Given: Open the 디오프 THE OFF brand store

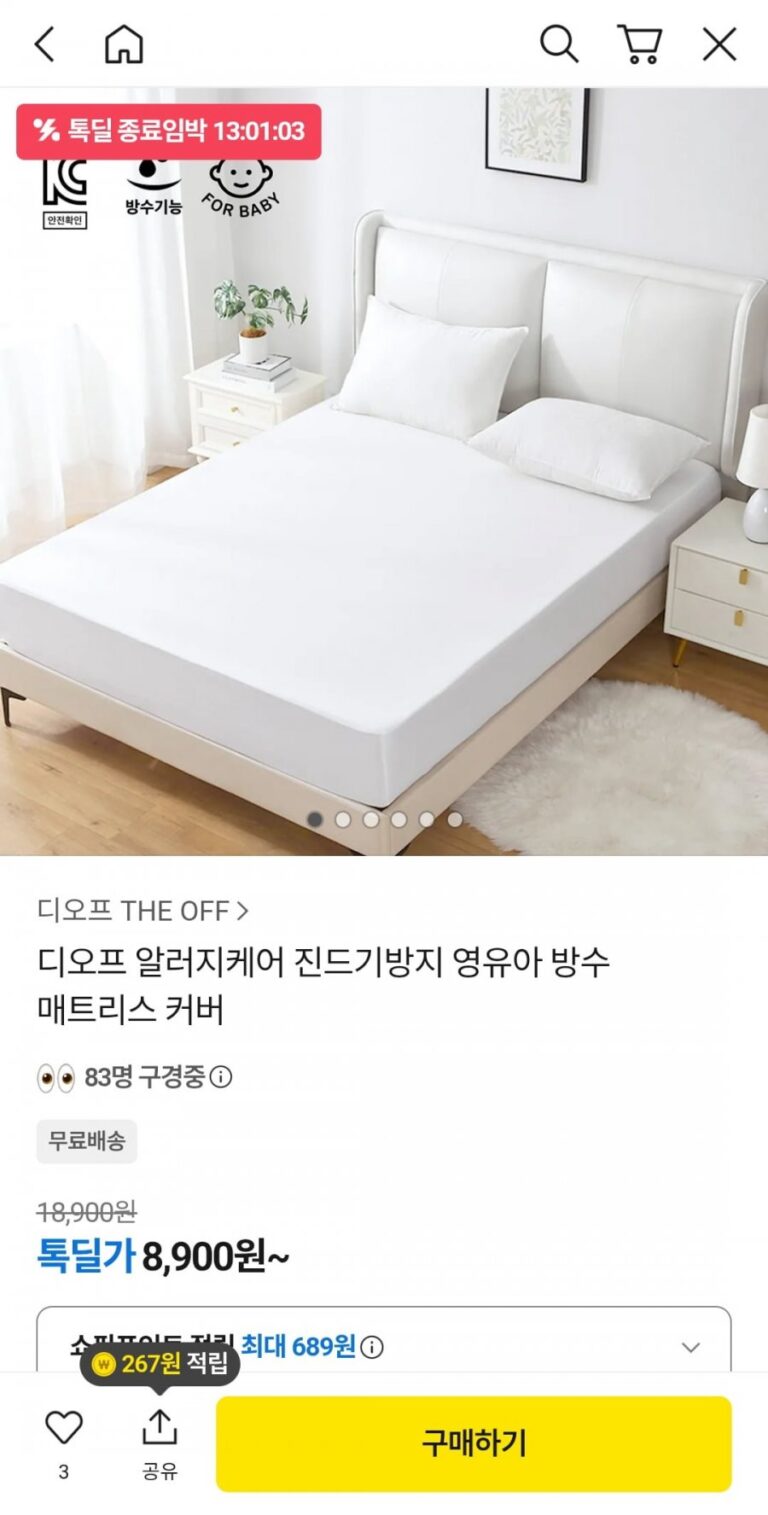Looking at the screenshot, I should point(143,910).
